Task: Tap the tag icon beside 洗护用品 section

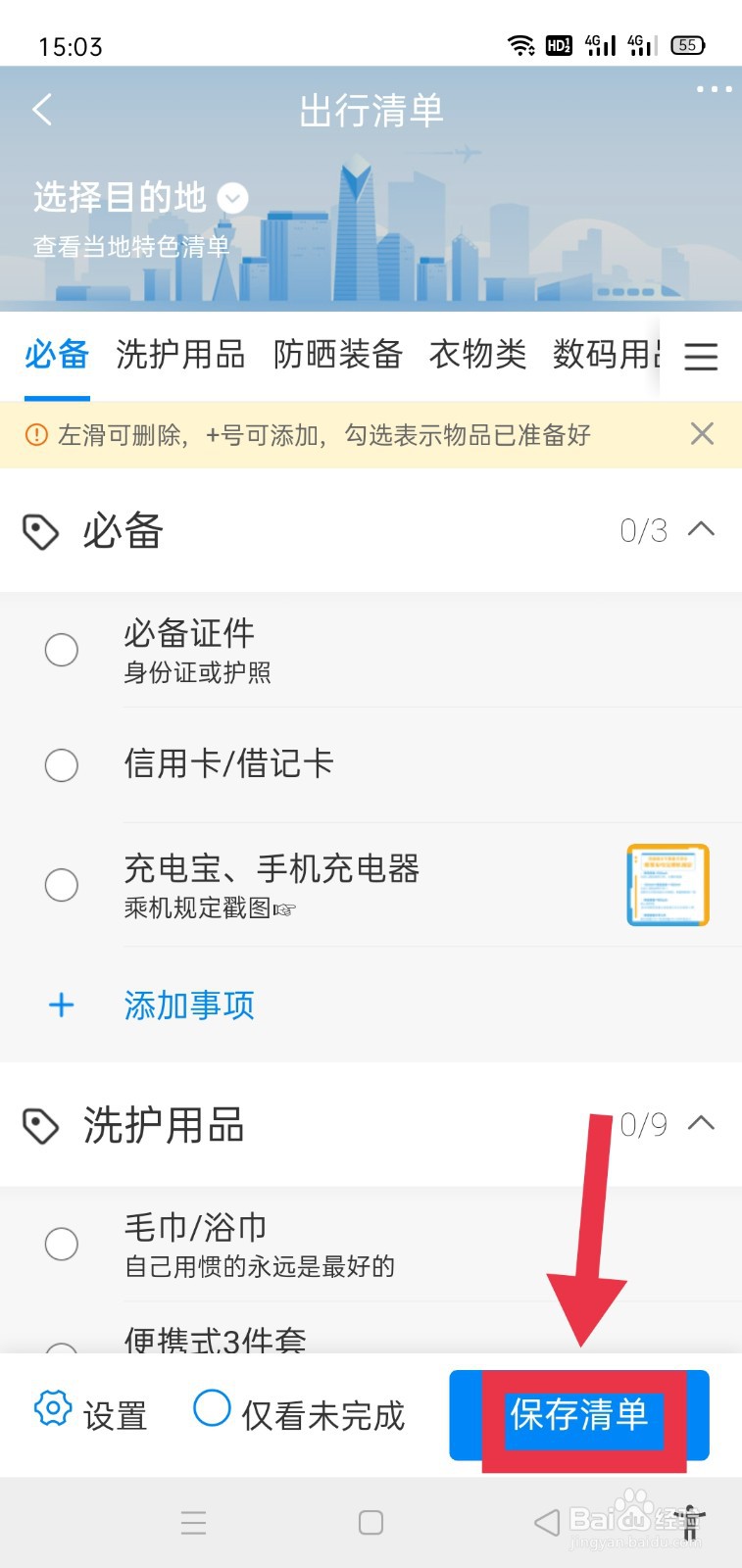Action: [x=41, y=1126]
